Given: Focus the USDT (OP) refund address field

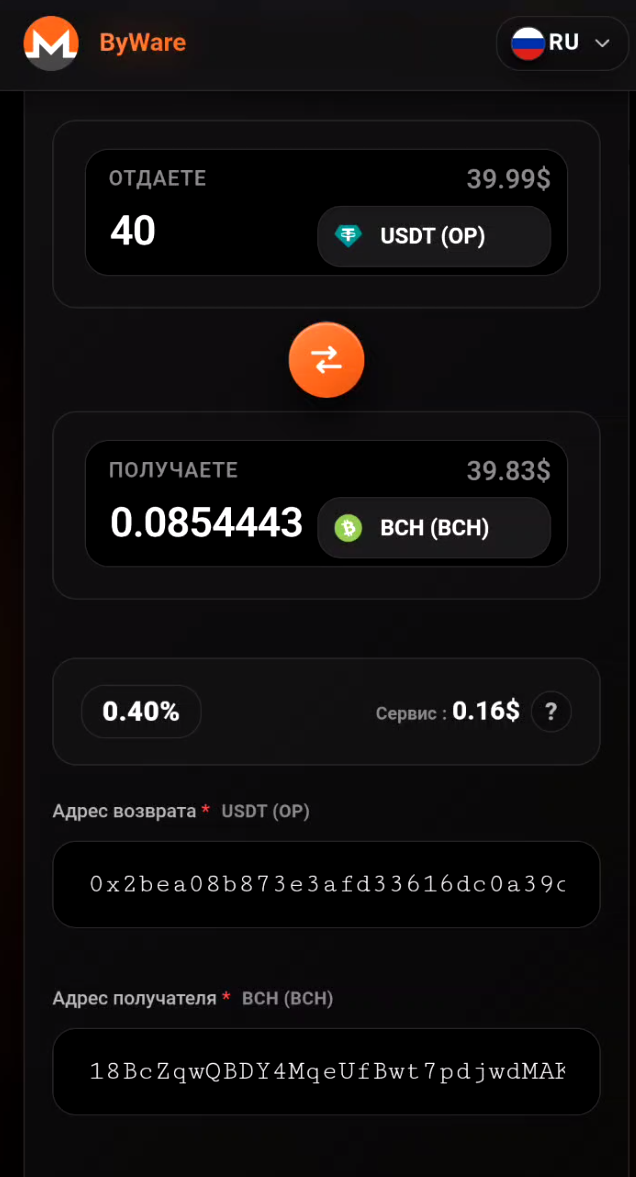Looking at the screenshot, I should 326,884.
